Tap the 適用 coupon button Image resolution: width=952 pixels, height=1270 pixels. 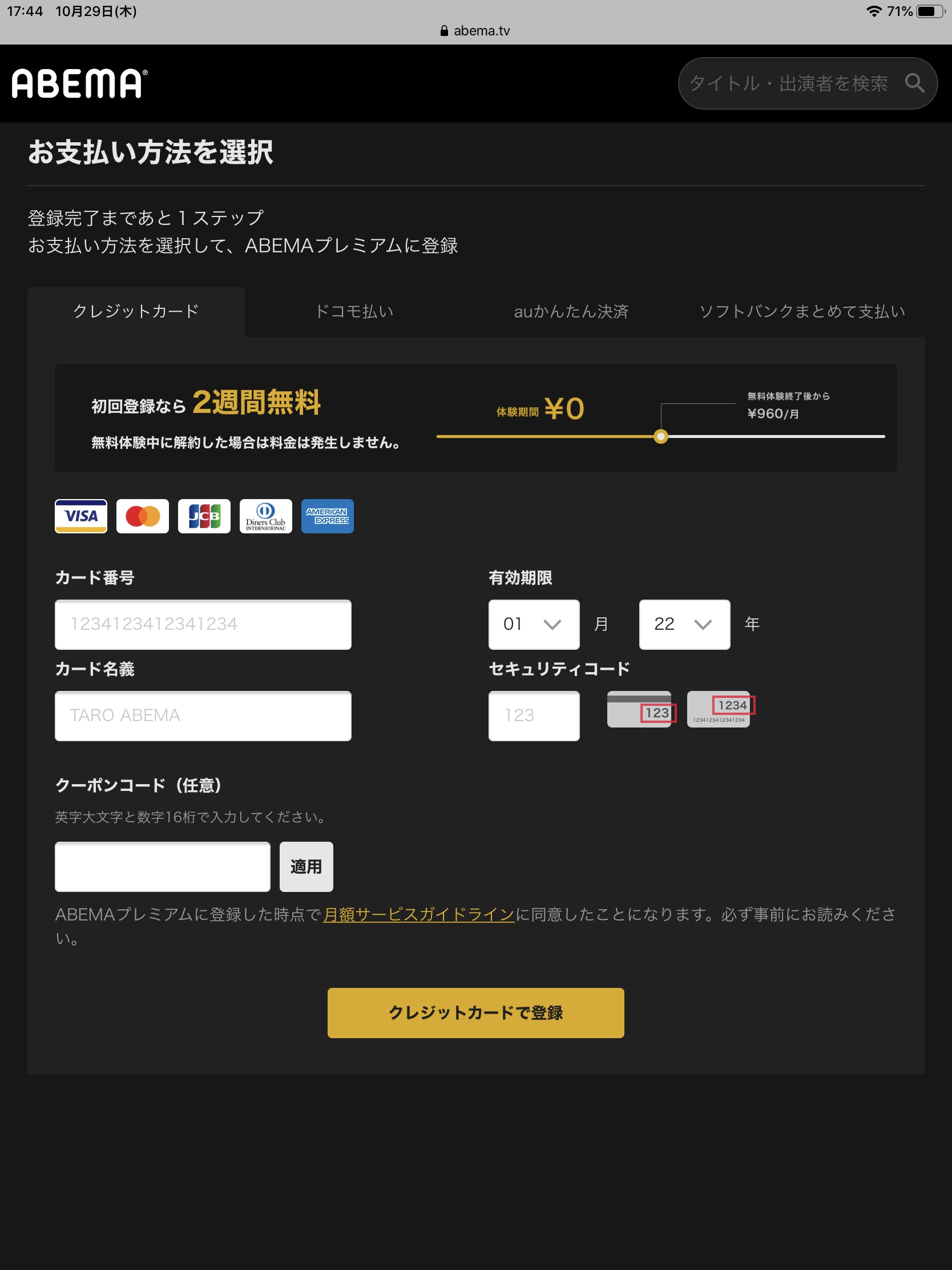(x=306, y=866)
